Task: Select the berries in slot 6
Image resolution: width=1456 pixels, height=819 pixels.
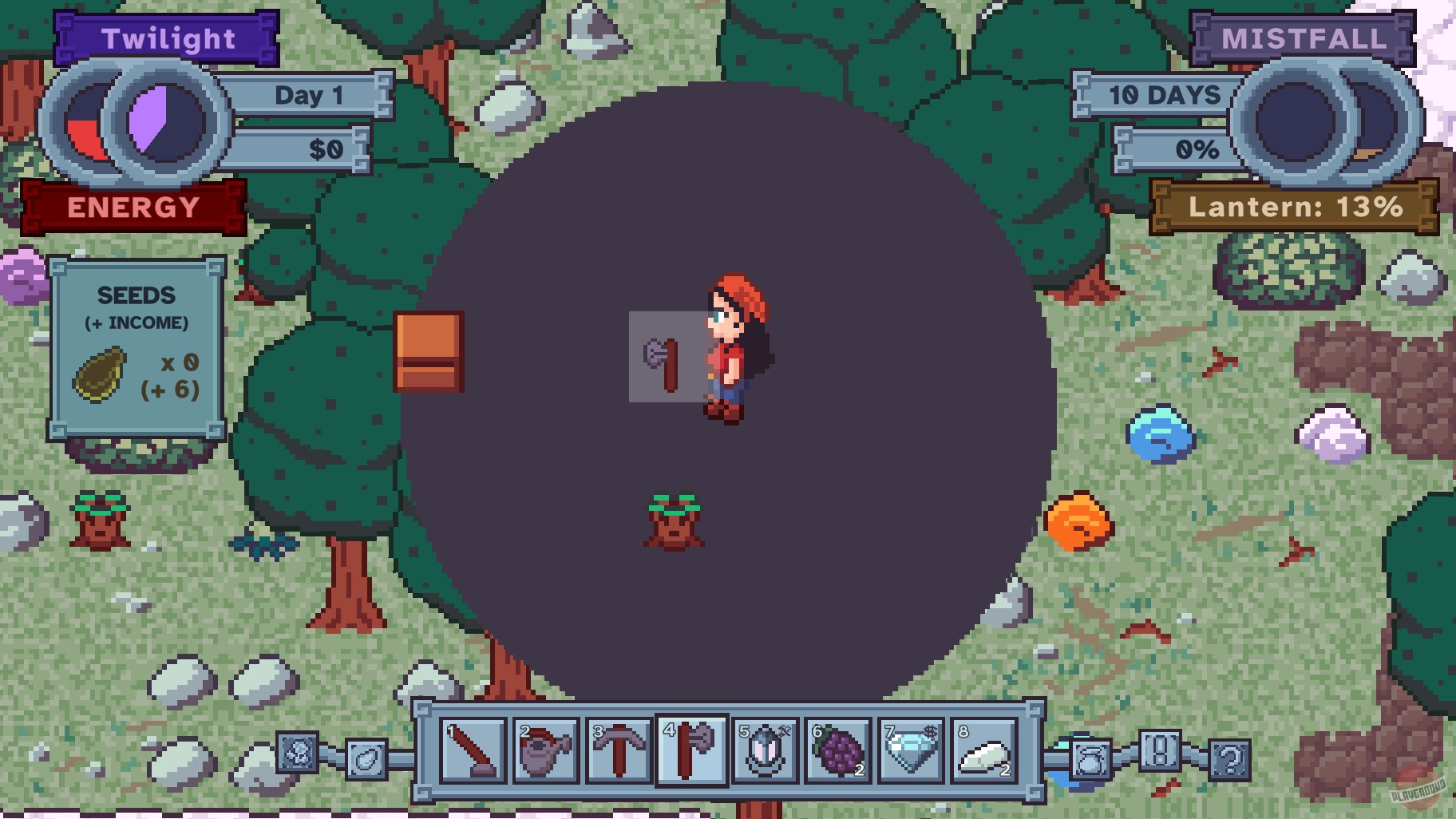Action: point(838,751)
